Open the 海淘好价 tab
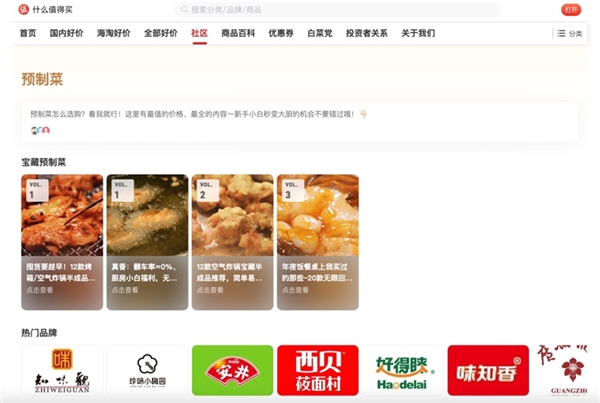The width and height of the screenshot is (600, 403). coord(114,33)
